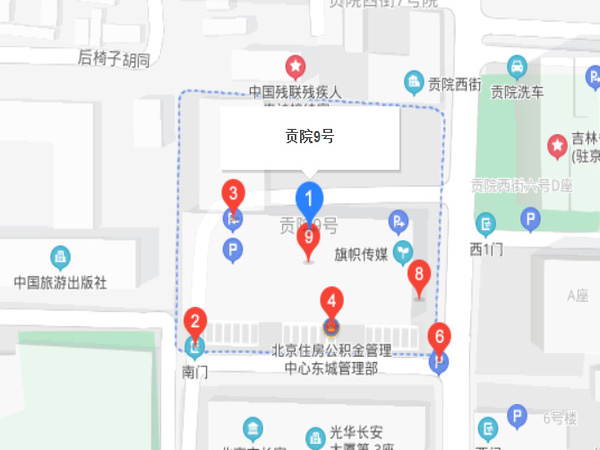Select red marker number 8
Image resolution: width=600 pixels, height=450 pixels.
coord(420,273)
